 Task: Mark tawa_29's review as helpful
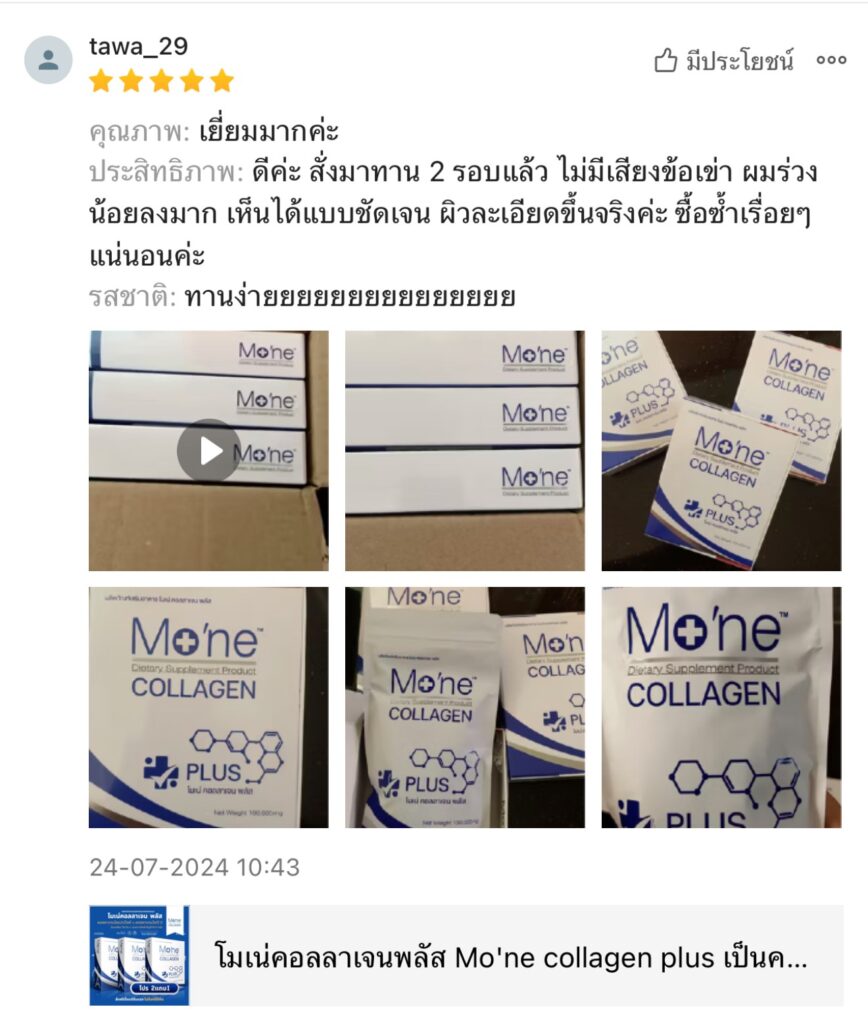(x=724, y=62)
